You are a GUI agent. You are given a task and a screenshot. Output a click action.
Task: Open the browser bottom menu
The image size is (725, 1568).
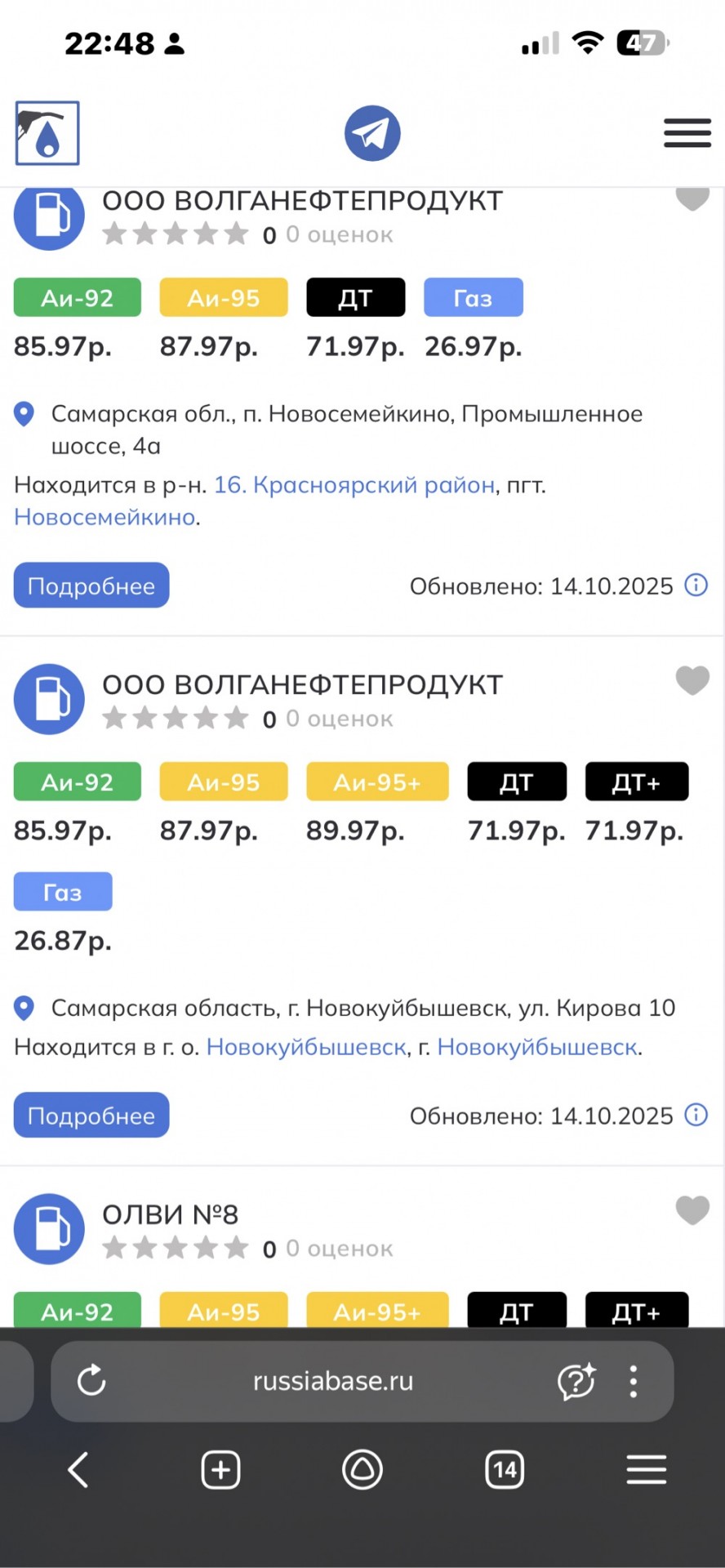coord(647,1470)
